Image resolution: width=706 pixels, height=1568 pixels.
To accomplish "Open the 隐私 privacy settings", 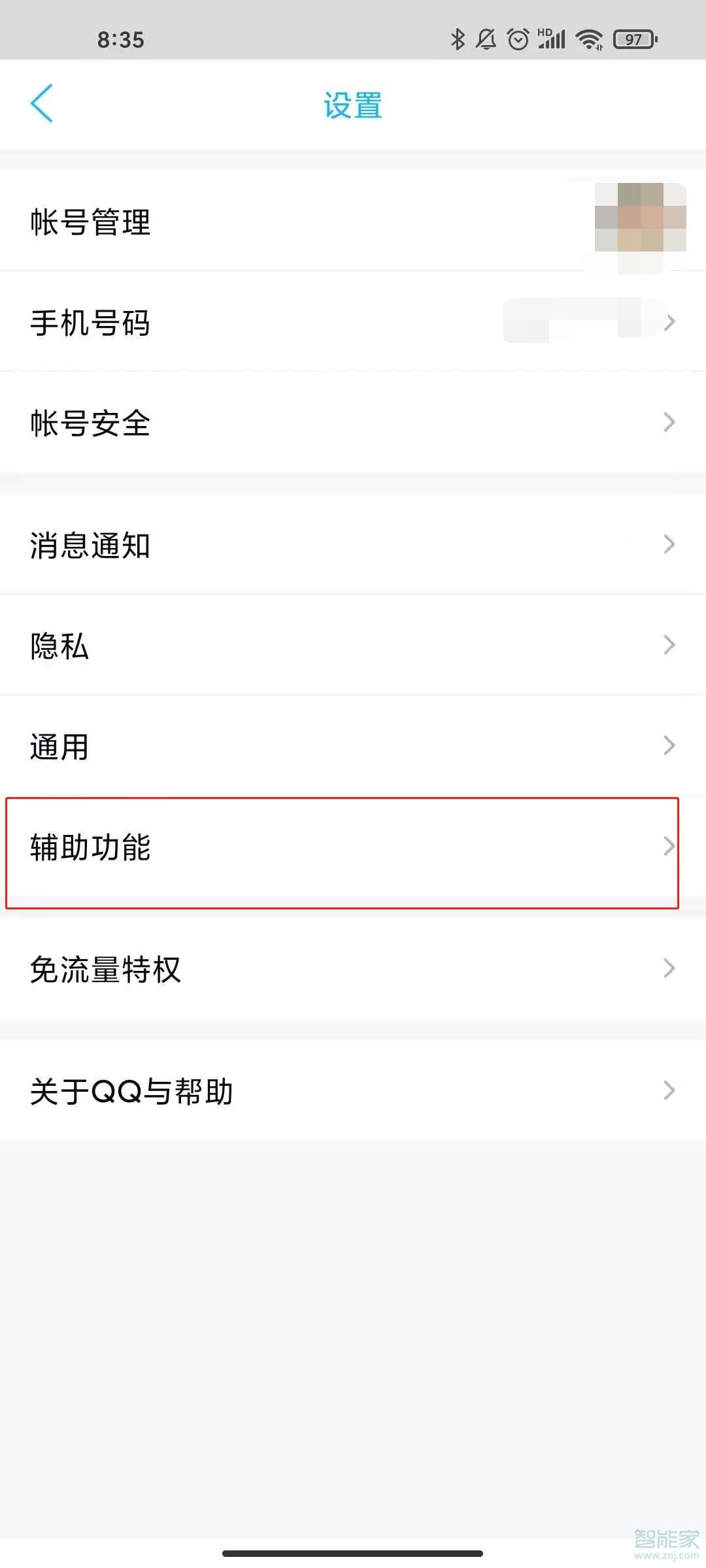I will pos(353,645).
